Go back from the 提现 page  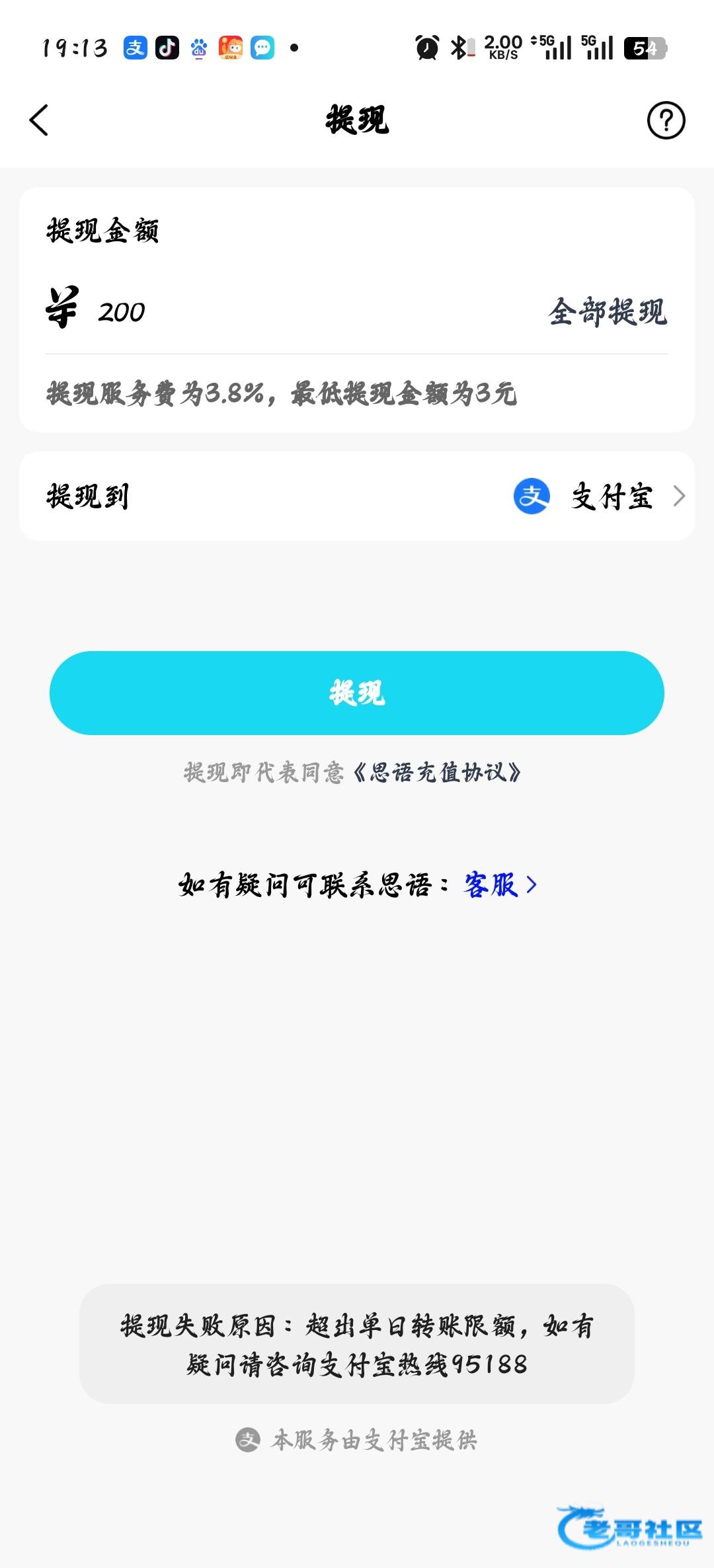(39, 120)
